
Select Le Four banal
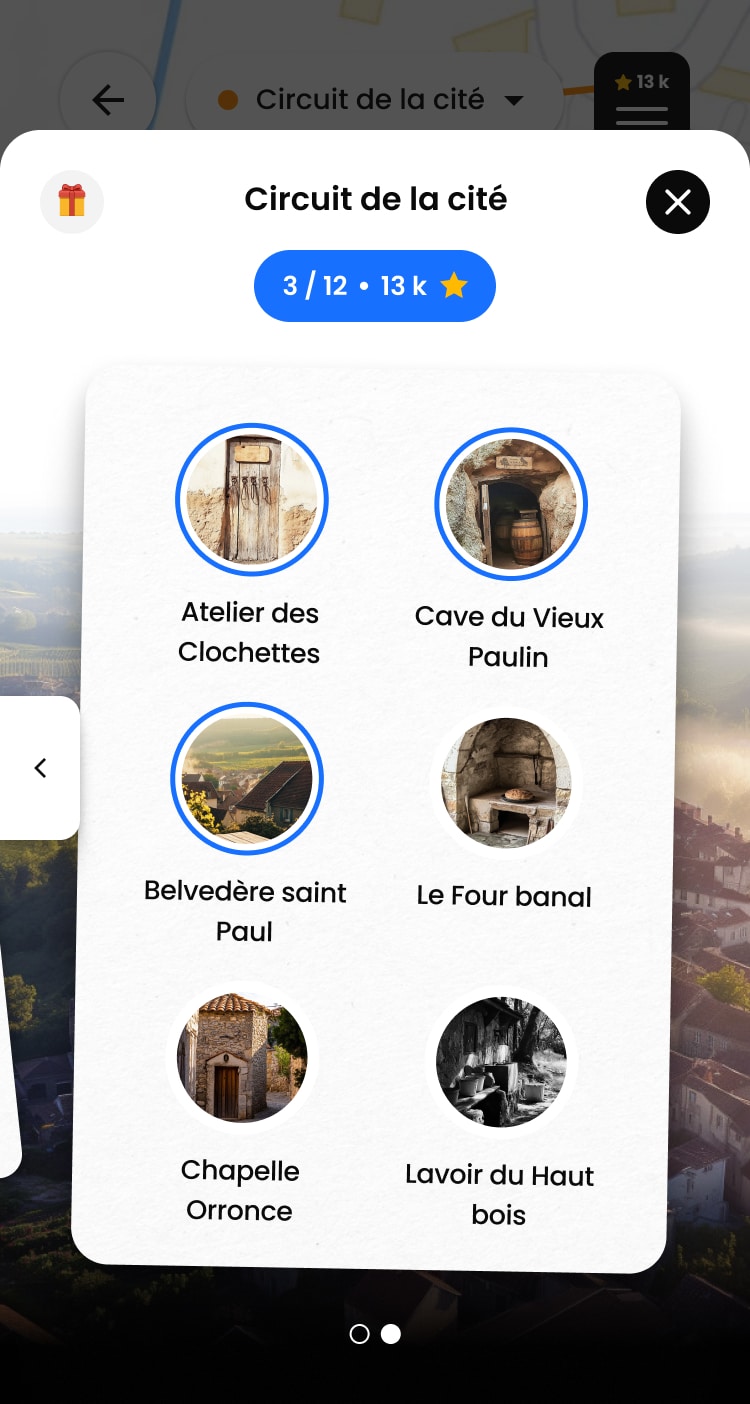point(505,781)
